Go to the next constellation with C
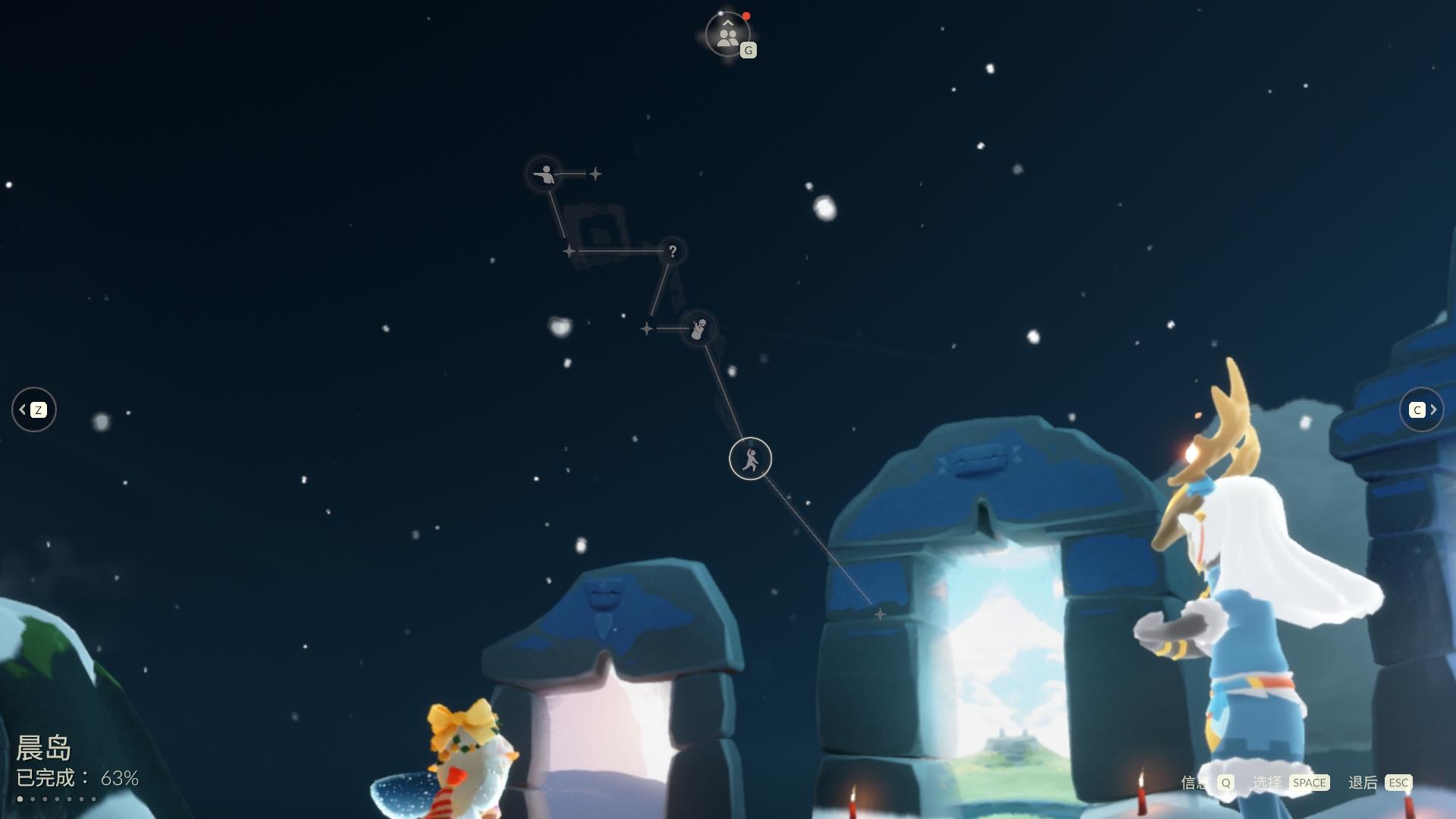The width and height of the screenshot is (1456, 819). click(x=1421, y=409)
